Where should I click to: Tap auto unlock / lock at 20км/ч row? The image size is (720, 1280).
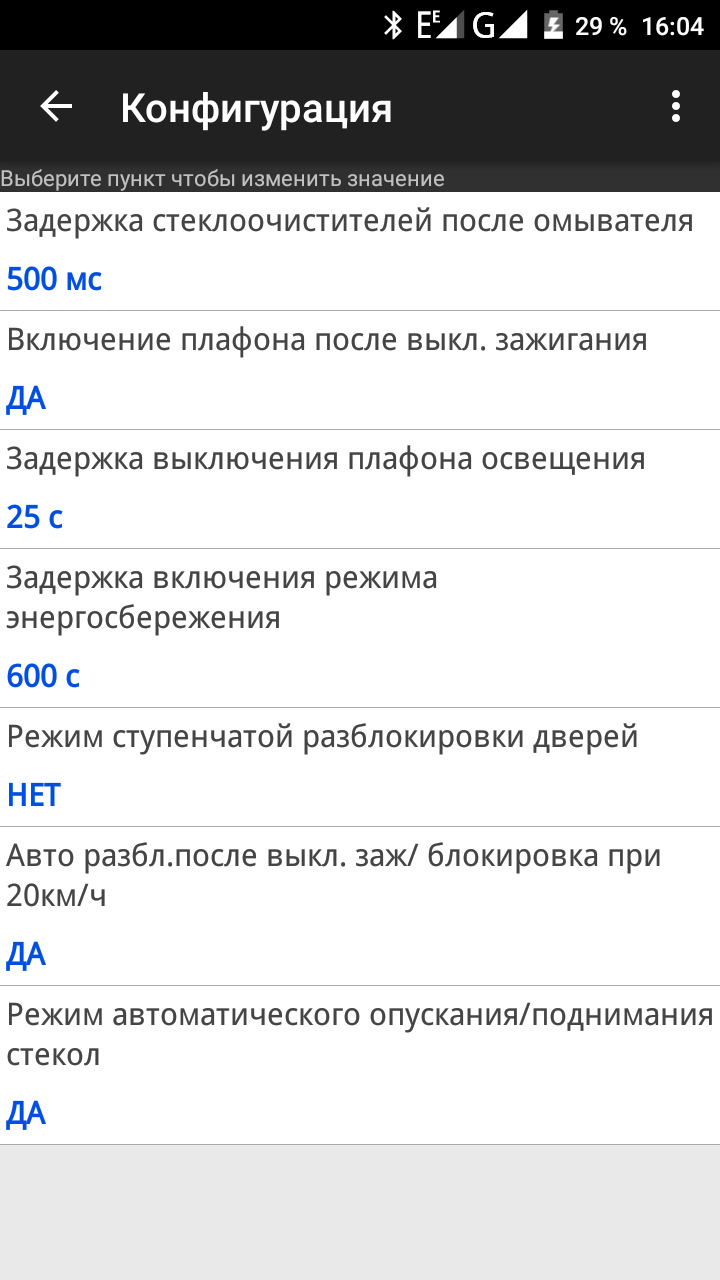click(x=360, y=906)
